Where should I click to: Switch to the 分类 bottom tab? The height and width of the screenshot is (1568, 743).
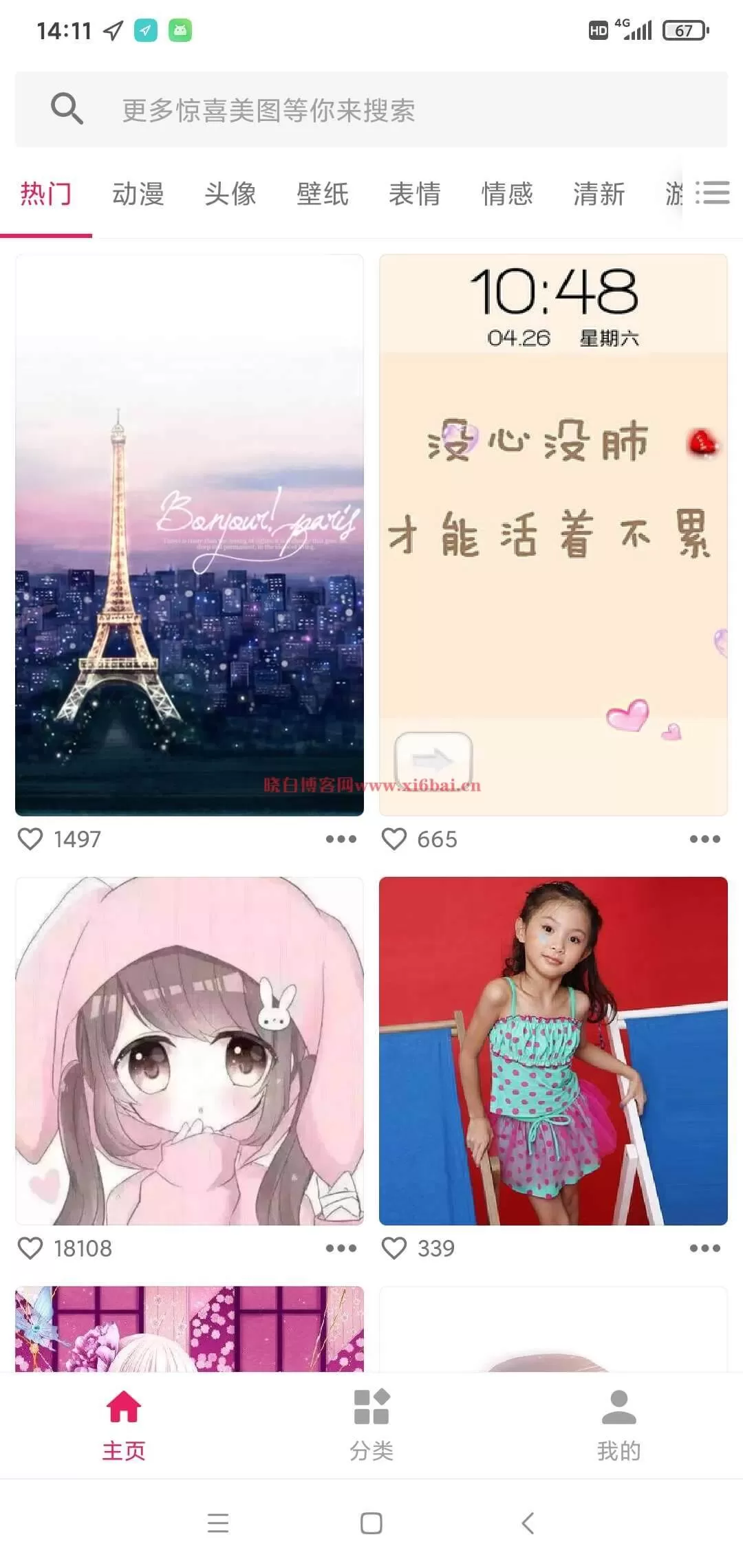(371, 1425)
